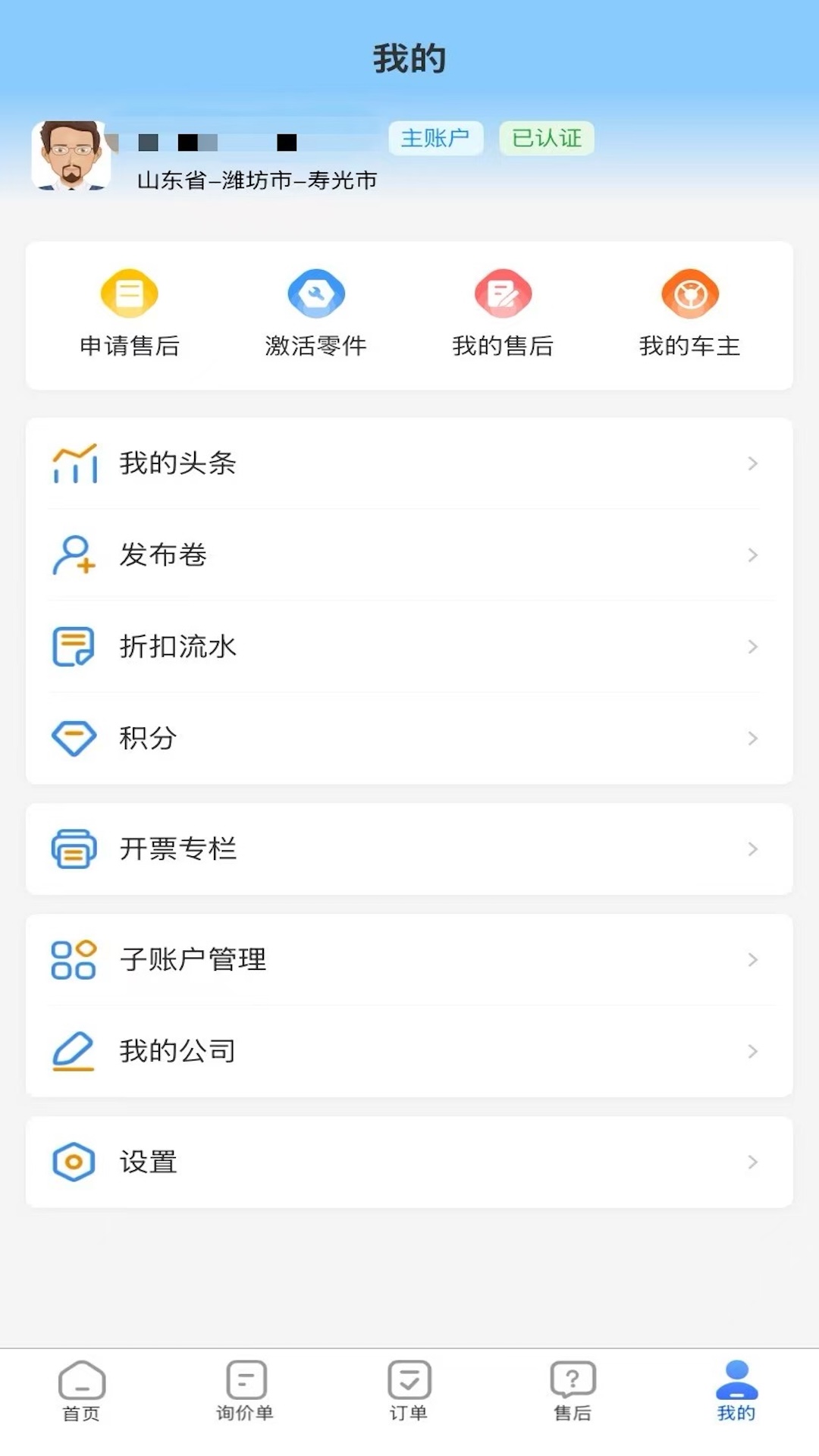The image size is (819, 1456).
Task: Open the 订单 tab
Action: 408,1395
